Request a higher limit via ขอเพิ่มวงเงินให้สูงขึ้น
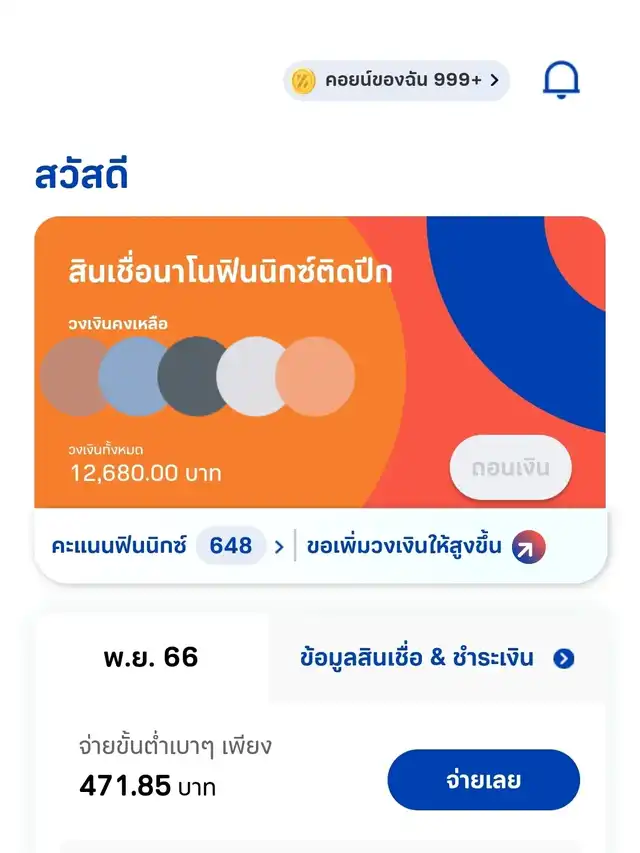The image size is (640, 853). [426, 547]
